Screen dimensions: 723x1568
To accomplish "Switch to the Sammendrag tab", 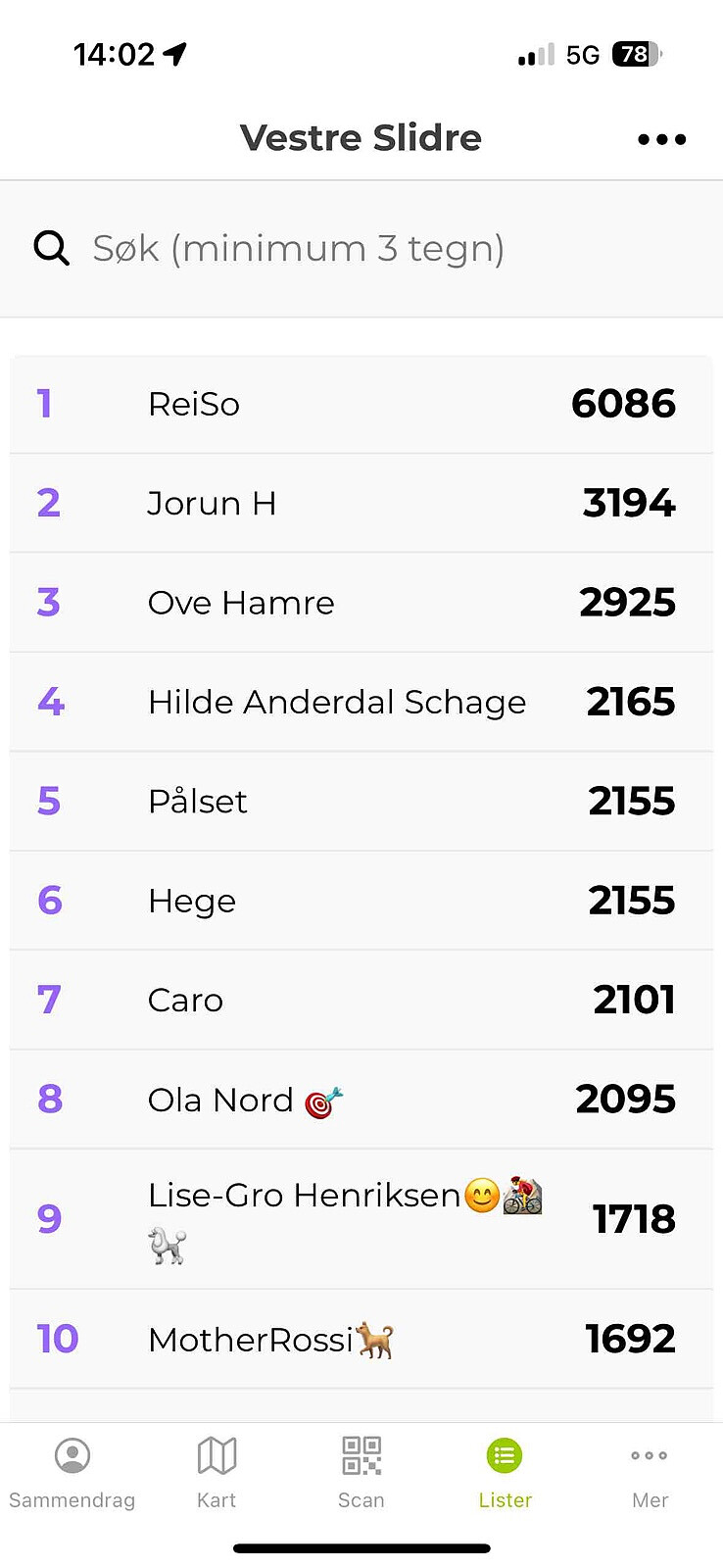I will coord(72,1472).
